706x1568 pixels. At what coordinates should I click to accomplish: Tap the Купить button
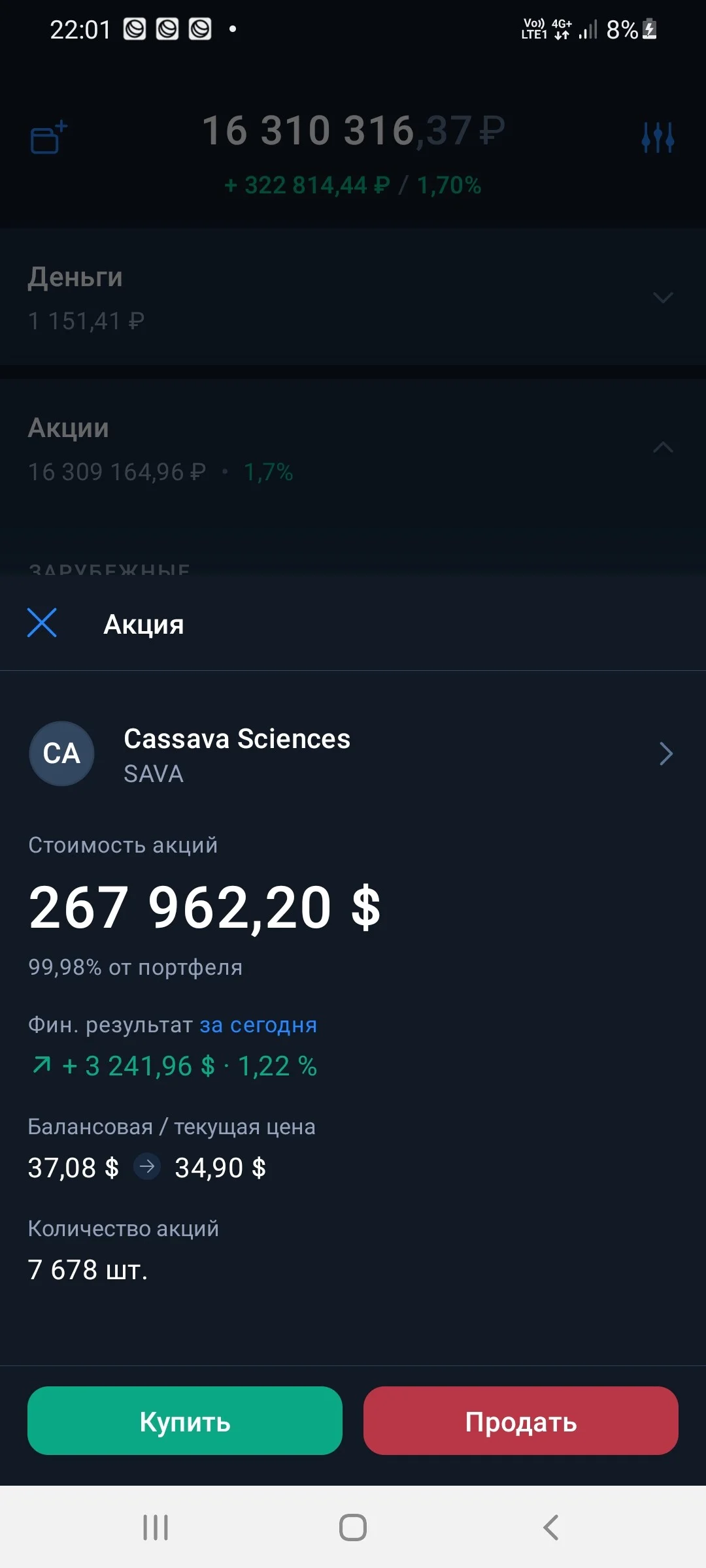pyautogui.click(x=185, y=1421)
